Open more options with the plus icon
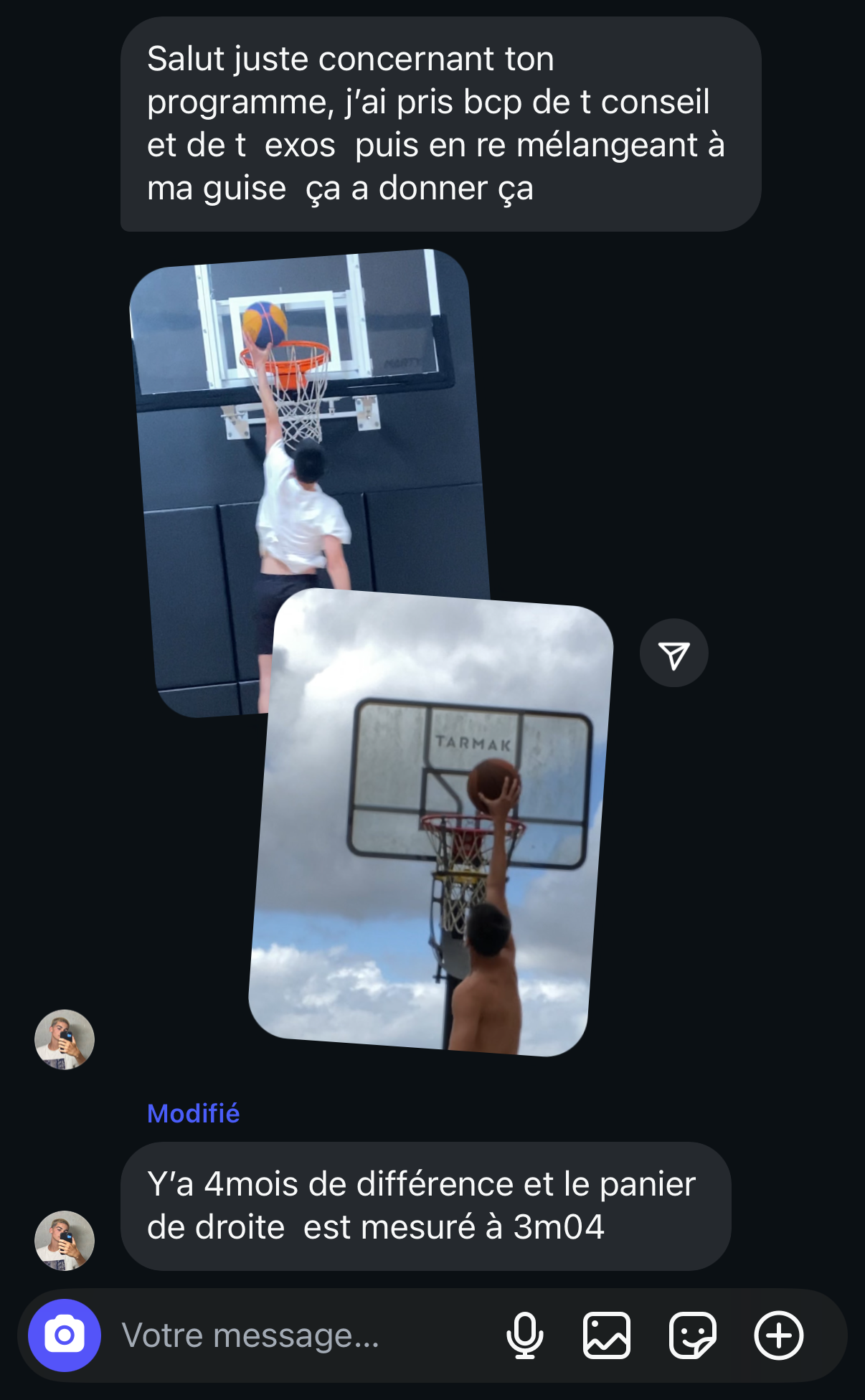Viewport: 865px width, 1400px height. [778, 1335]
